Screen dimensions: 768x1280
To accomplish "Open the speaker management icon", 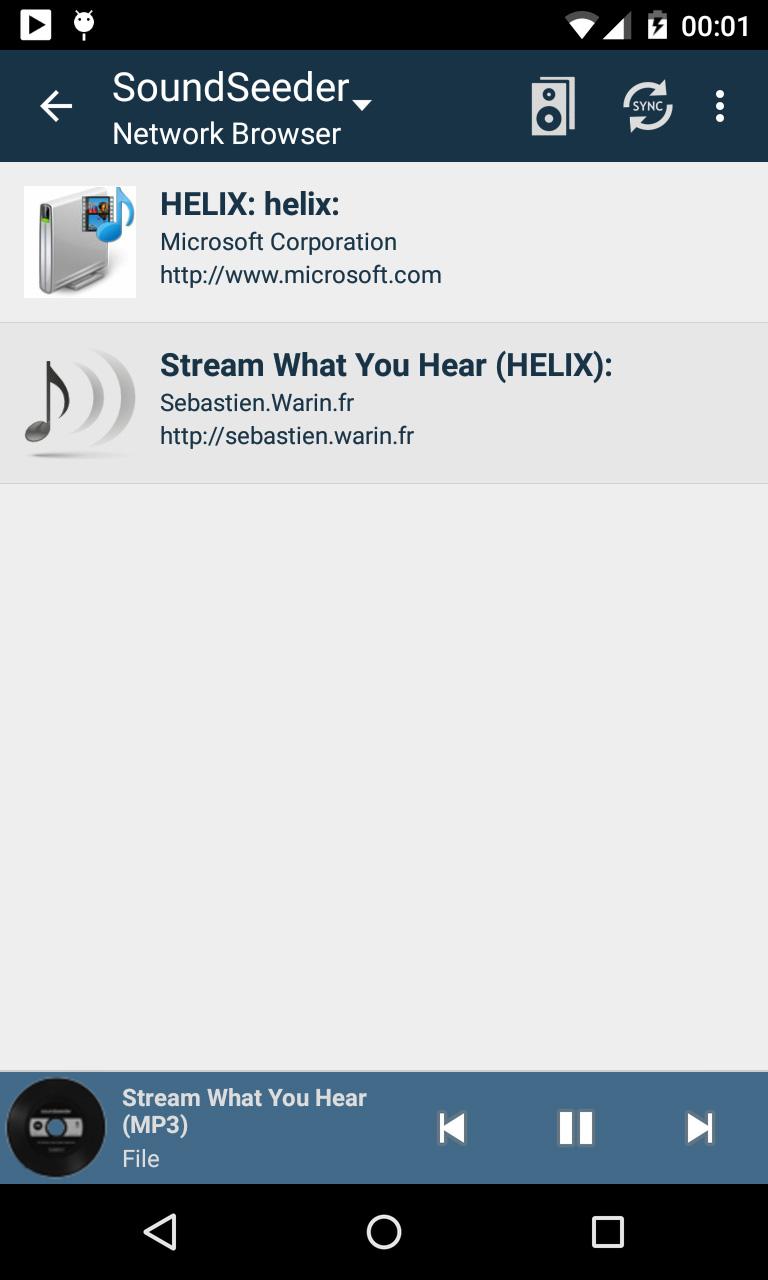I will pos(552,106).
